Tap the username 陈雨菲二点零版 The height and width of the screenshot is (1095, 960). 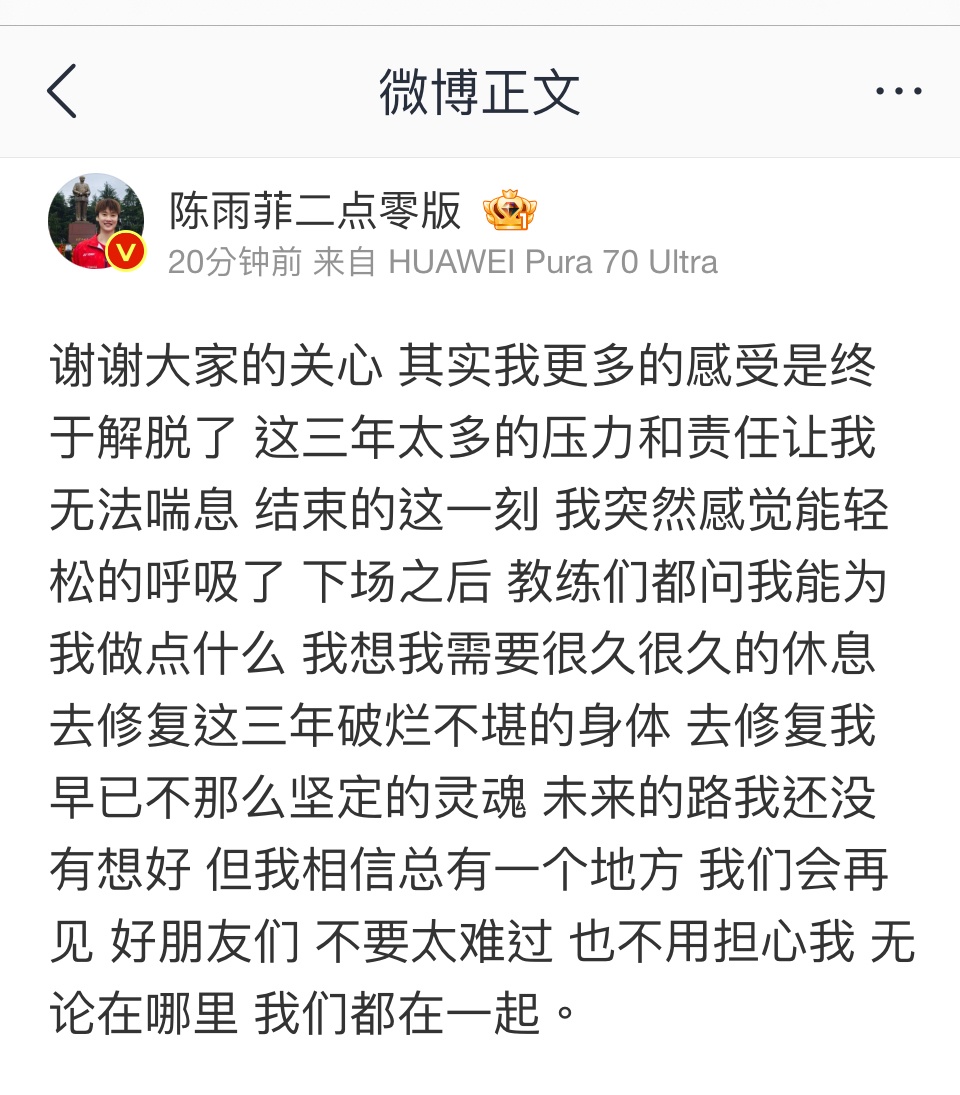tap(315, 212)
